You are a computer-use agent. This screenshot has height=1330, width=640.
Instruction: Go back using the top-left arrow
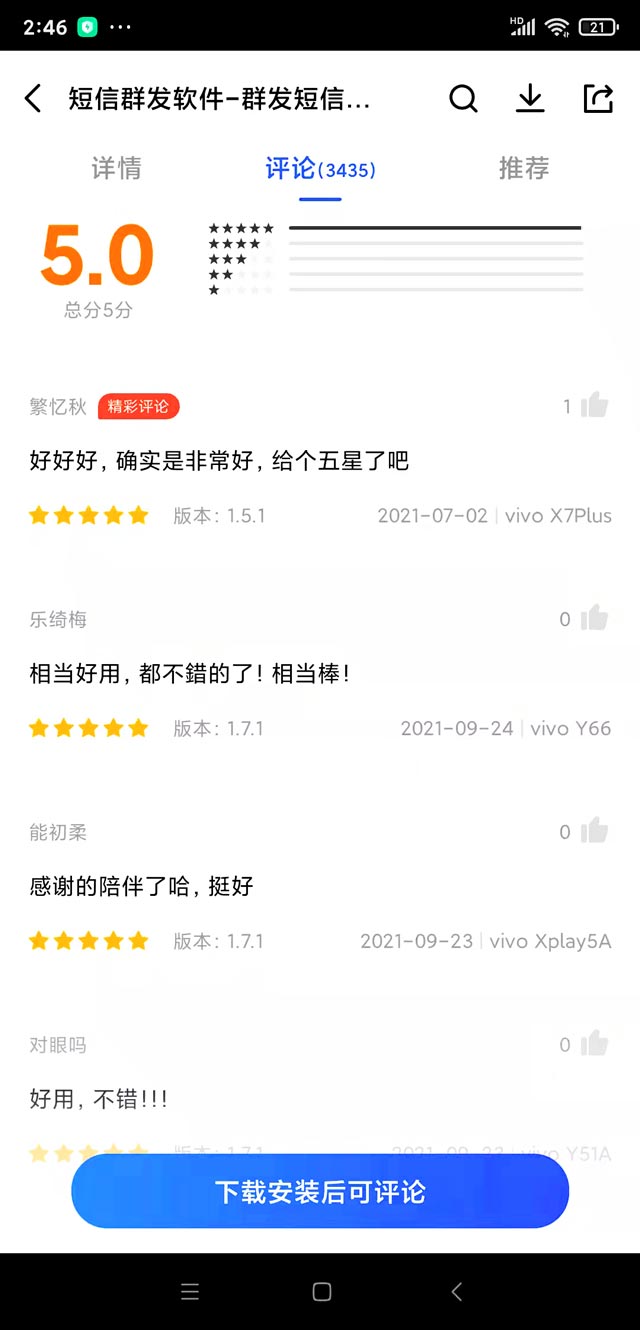pos(33,99)
